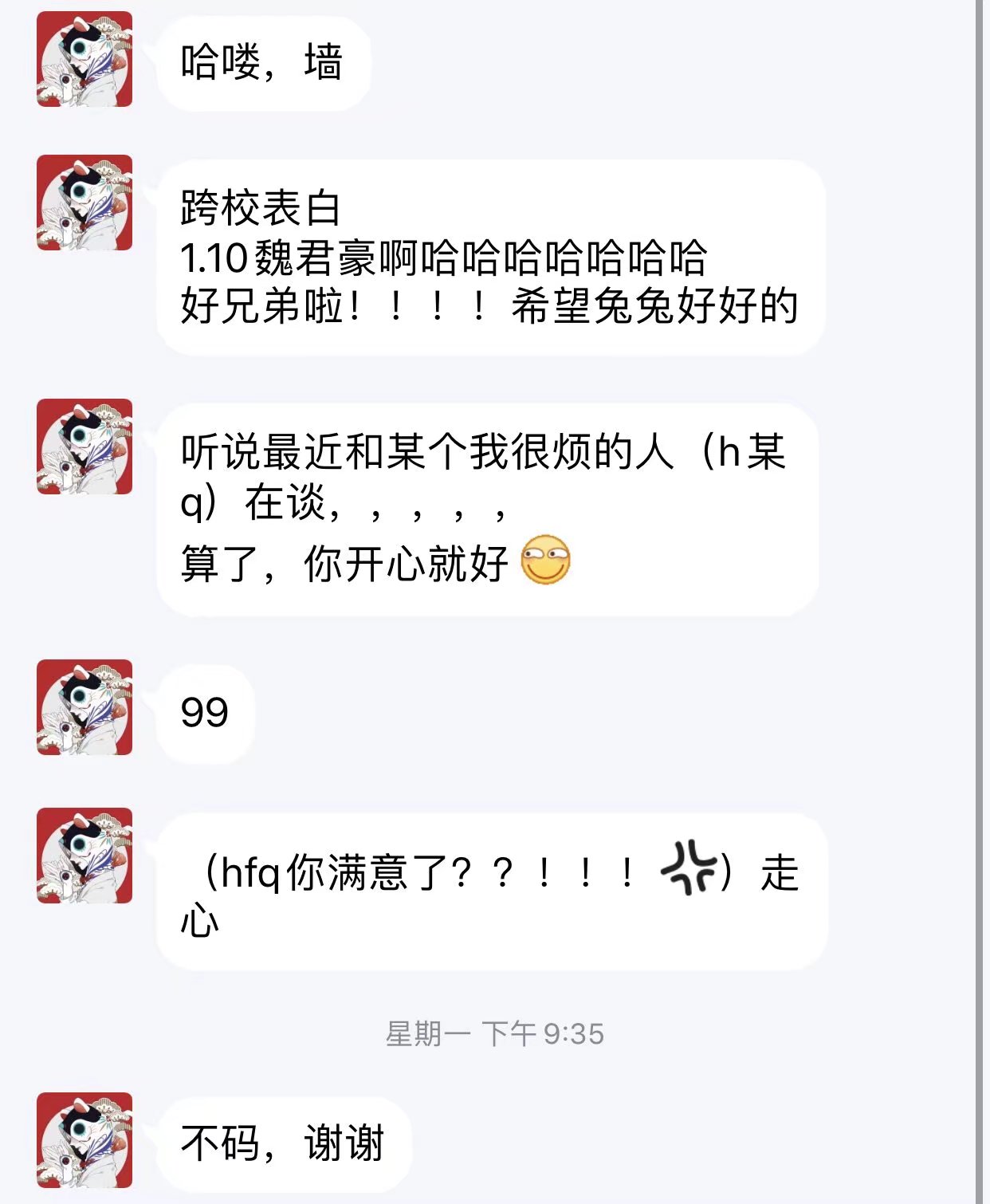The width and height of the screenshot is (990, 1204).
Task: Open sender's avatar beside "哈喽，墙" message
Action: click(x=84, y=59)
